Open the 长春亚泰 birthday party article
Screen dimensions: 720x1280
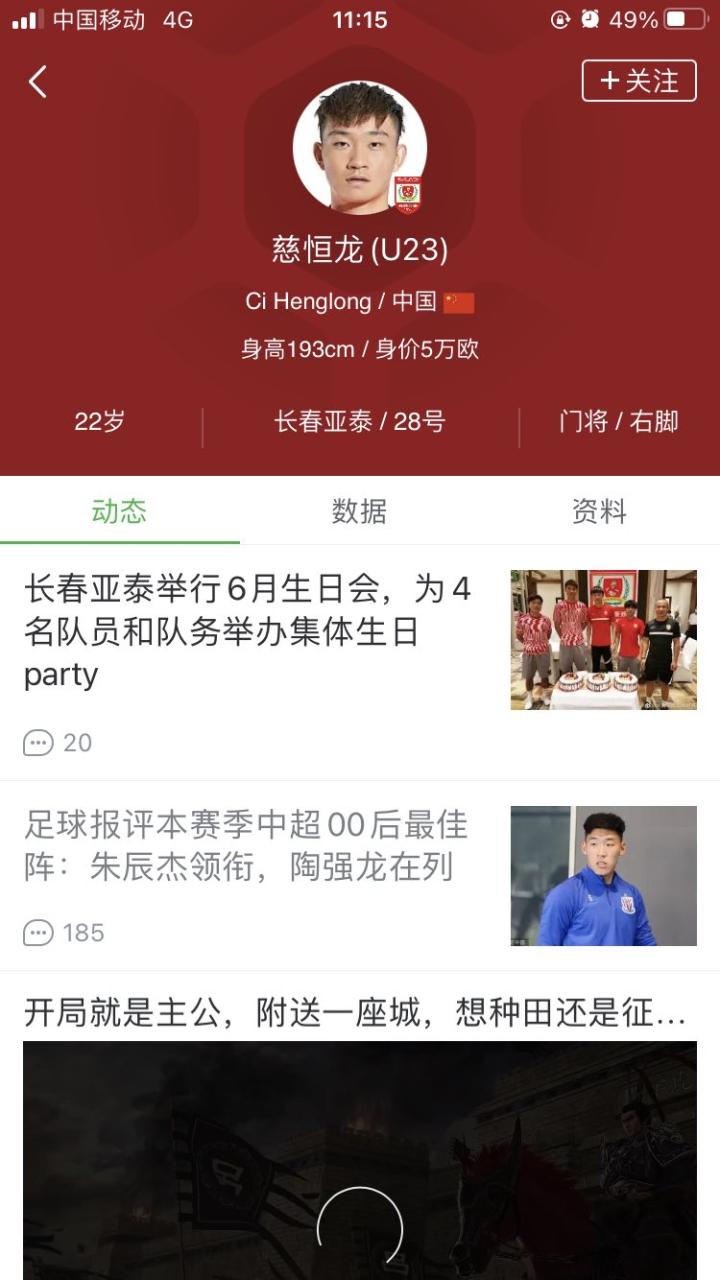247,632
